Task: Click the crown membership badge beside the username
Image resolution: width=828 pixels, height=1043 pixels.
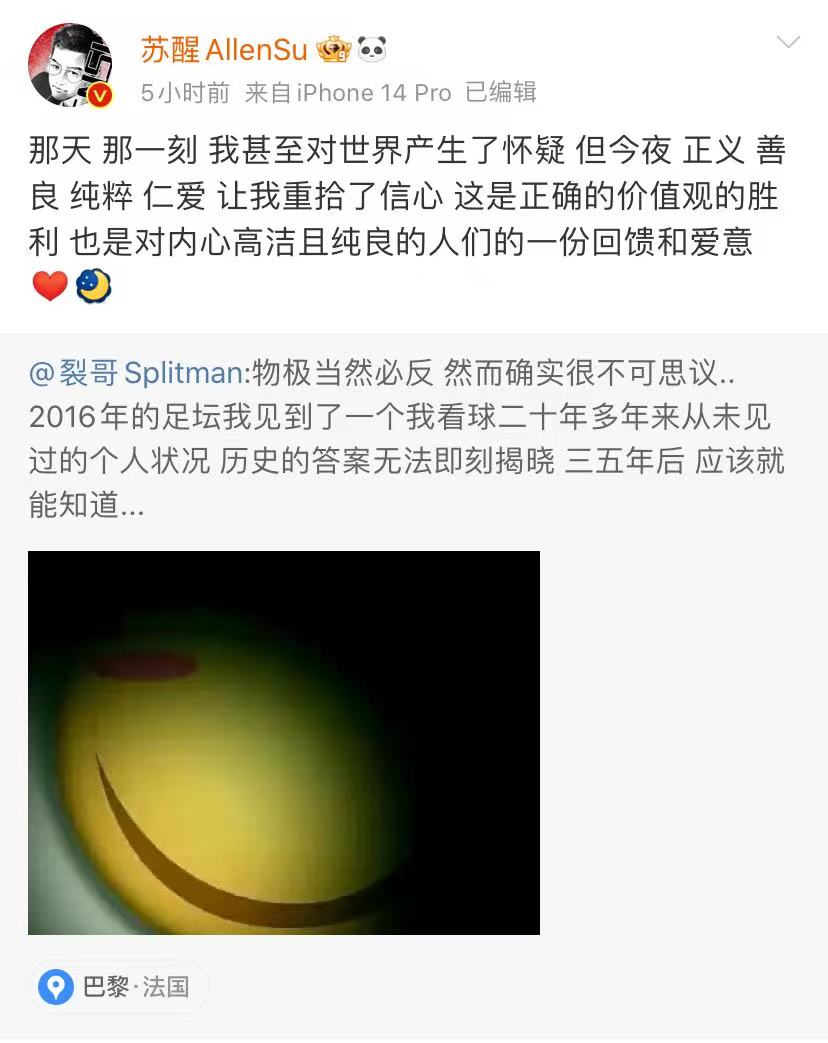Action: point(335,50)
